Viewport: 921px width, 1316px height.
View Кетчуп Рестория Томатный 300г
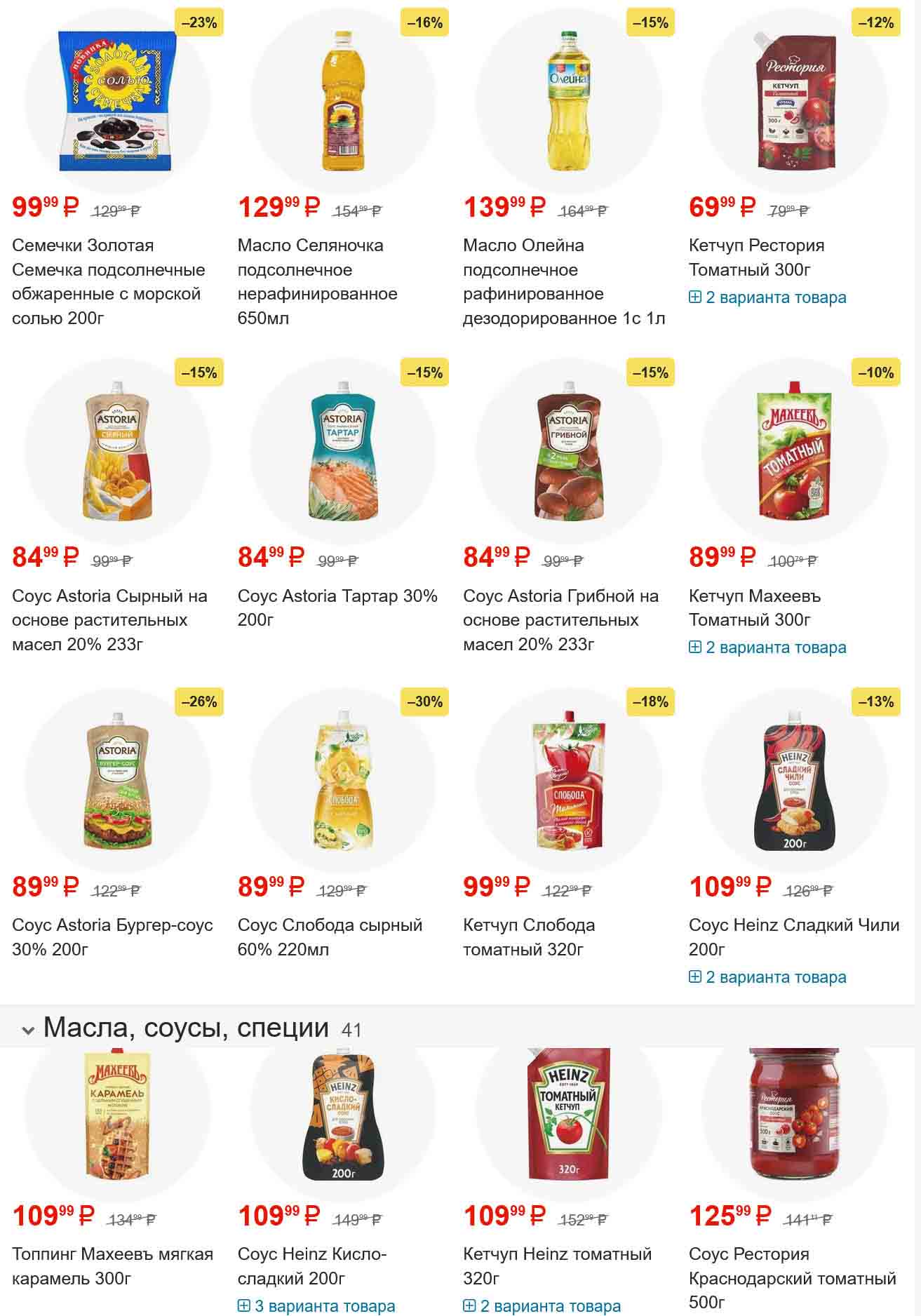click(x=756, y=257)
